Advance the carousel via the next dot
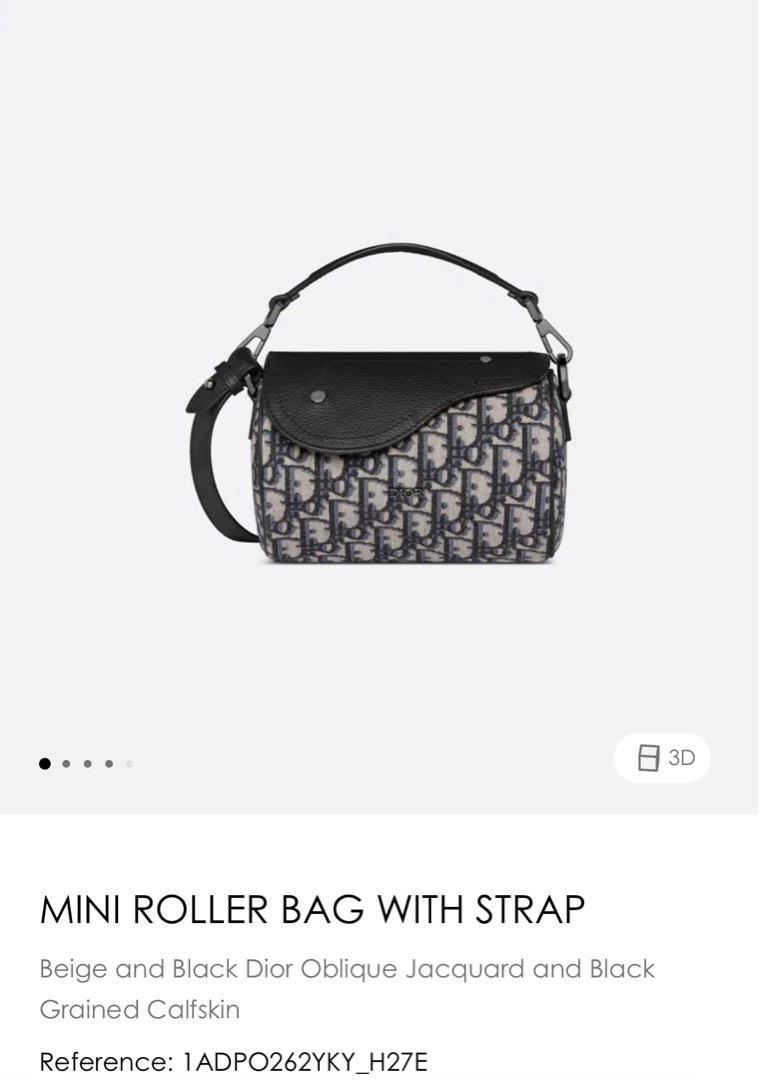 click(x=65, y=763)
